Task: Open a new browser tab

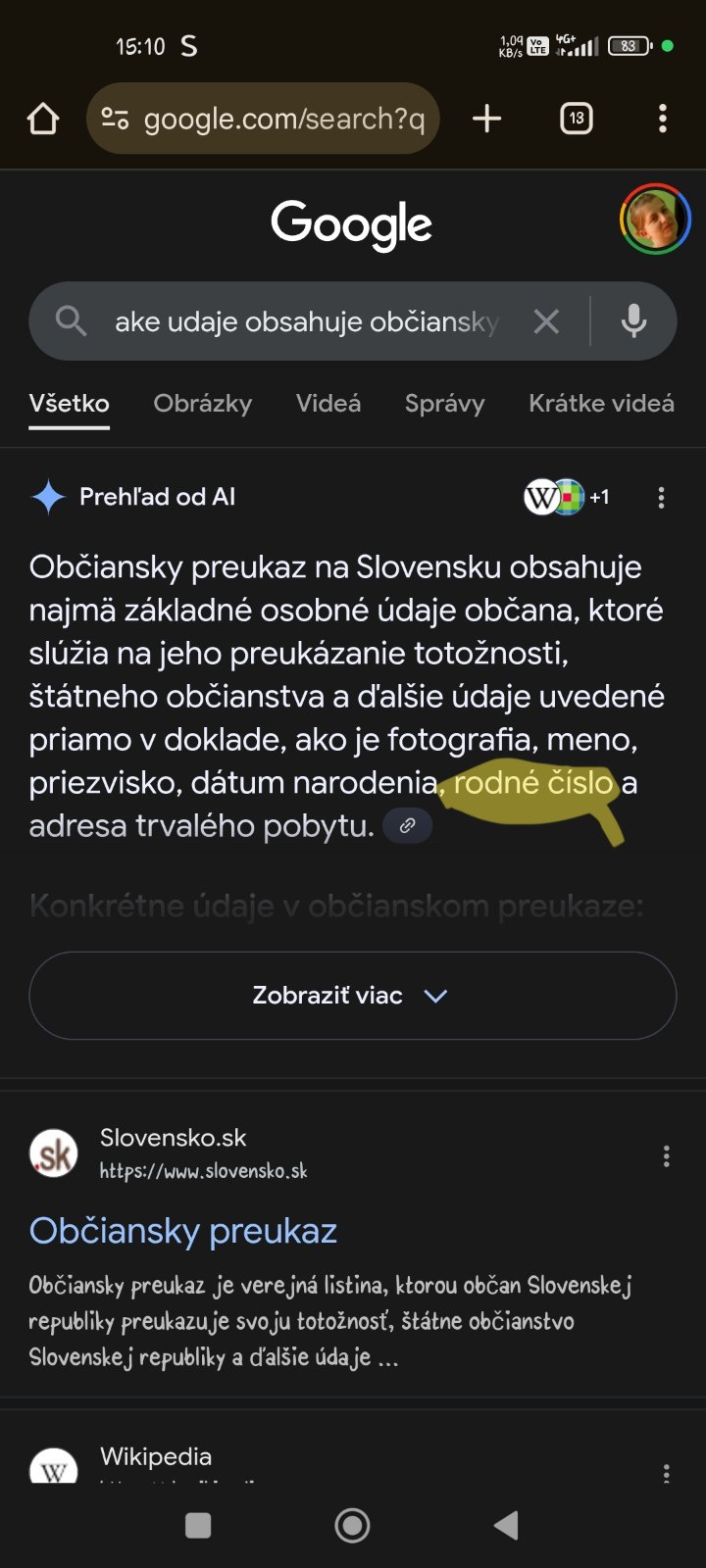Action: (486, 120)
